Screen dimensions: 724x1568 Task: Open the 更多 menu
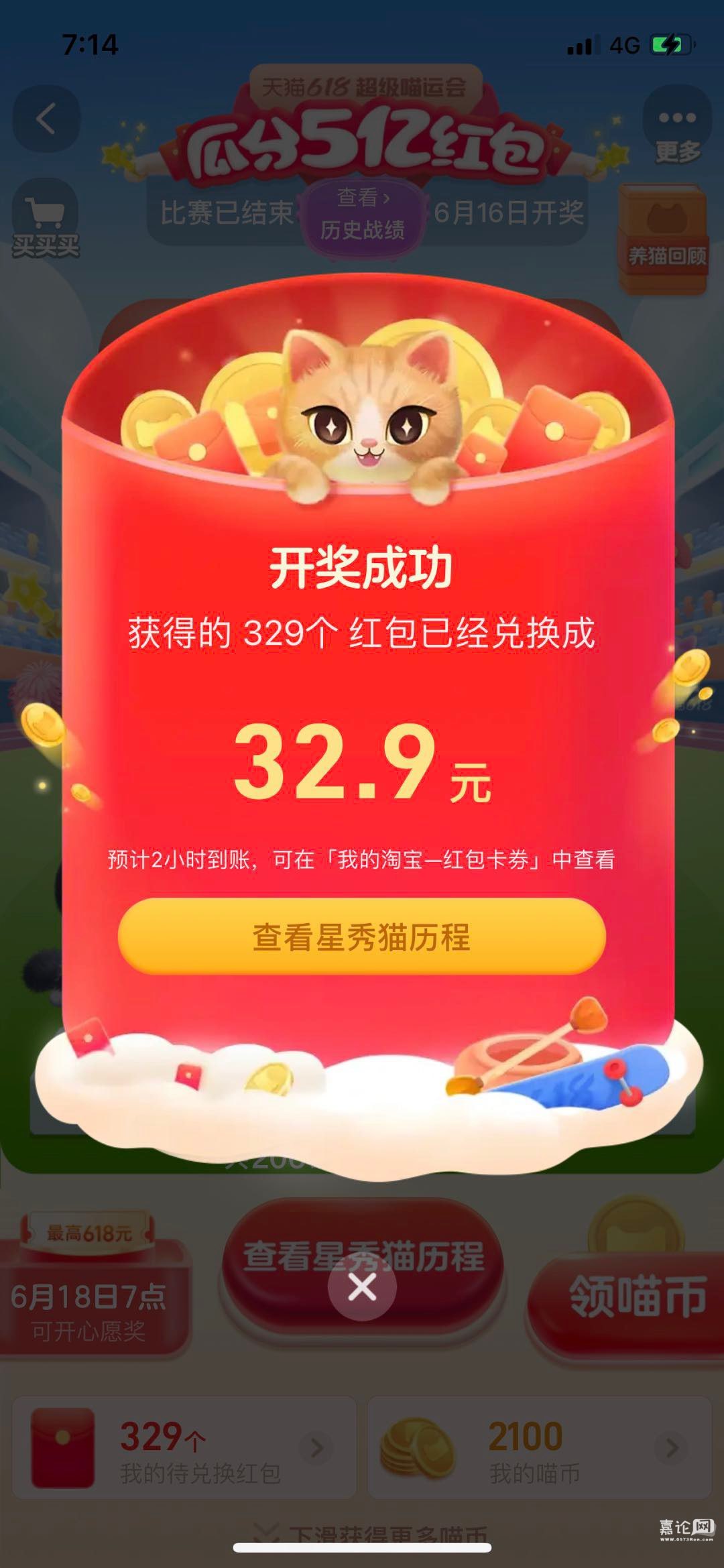point(677,131)
